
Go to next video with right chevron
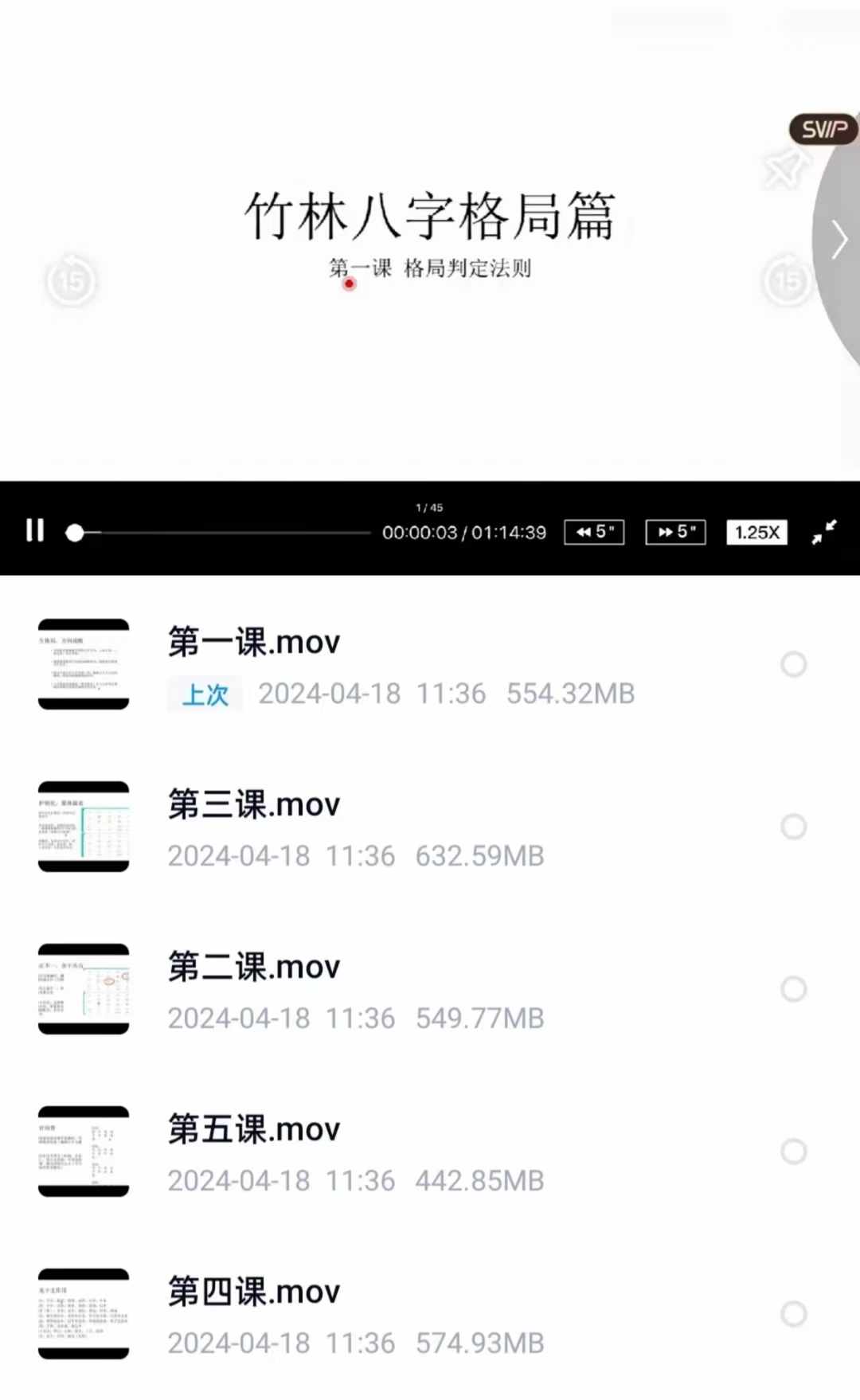coord(839,241)
